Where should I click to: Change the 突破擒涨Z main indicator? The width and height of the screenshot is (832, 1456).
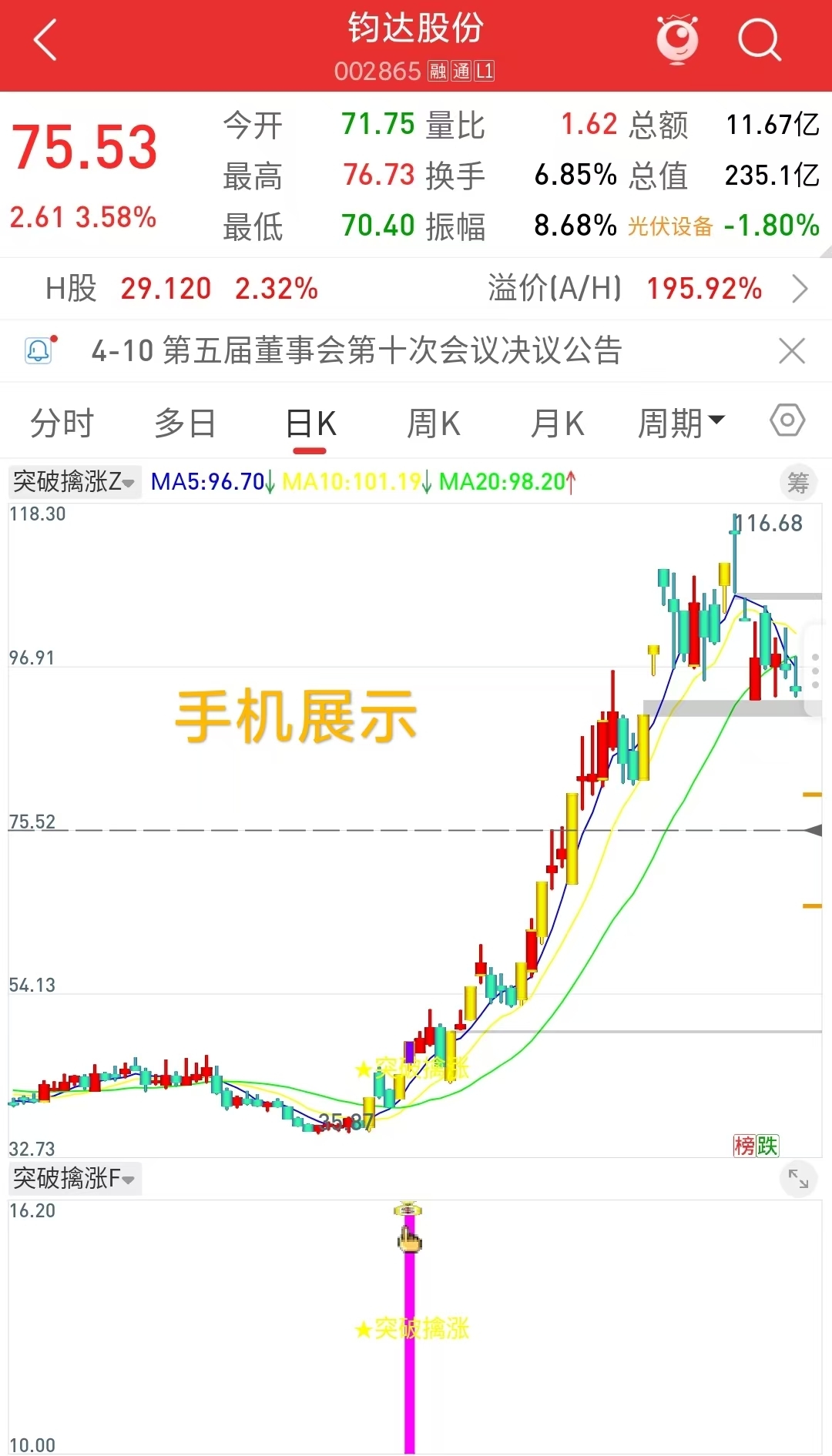click(74, 482)
